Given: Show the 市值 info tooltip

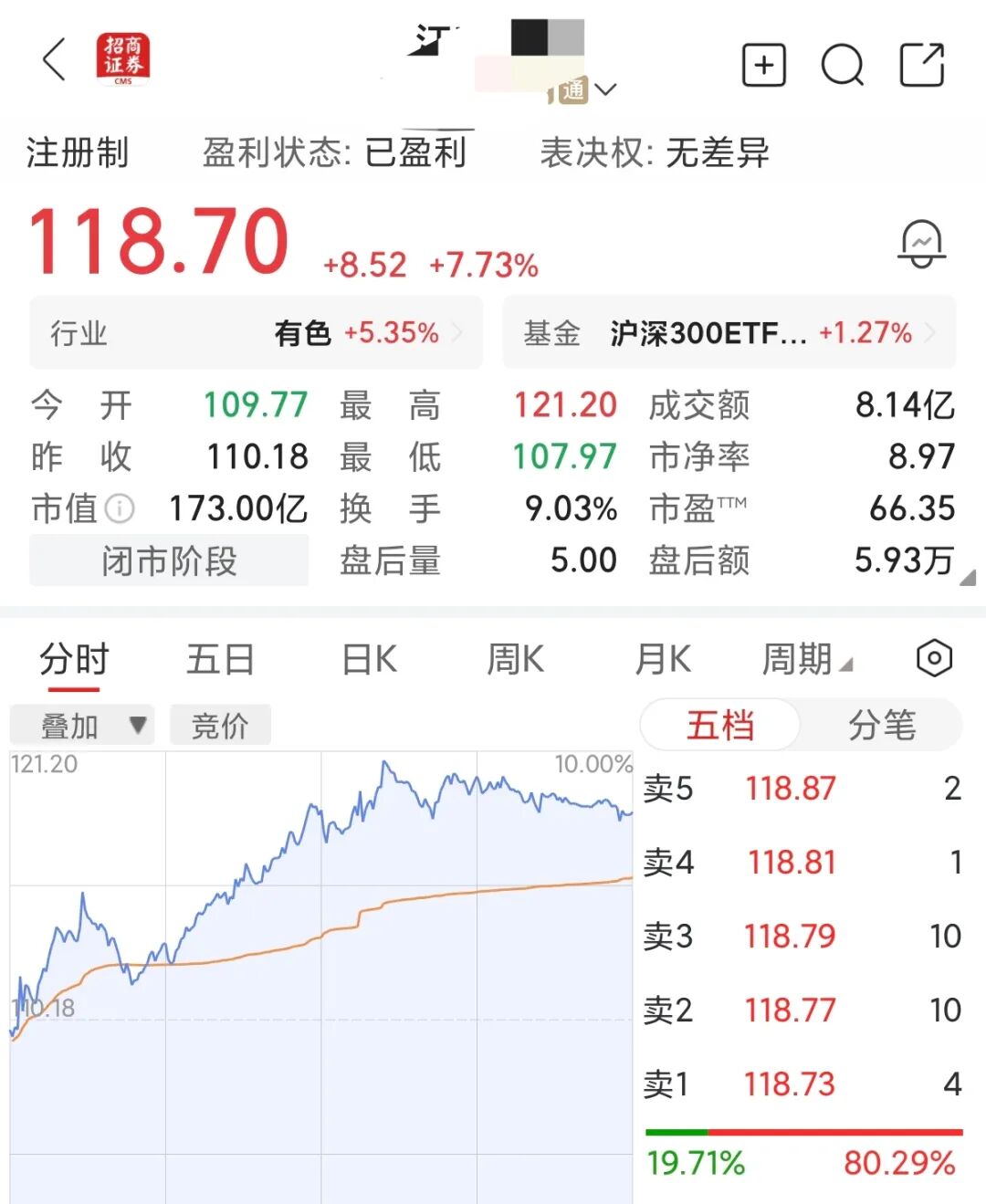Looking at the screenshot, I should 120,508.
